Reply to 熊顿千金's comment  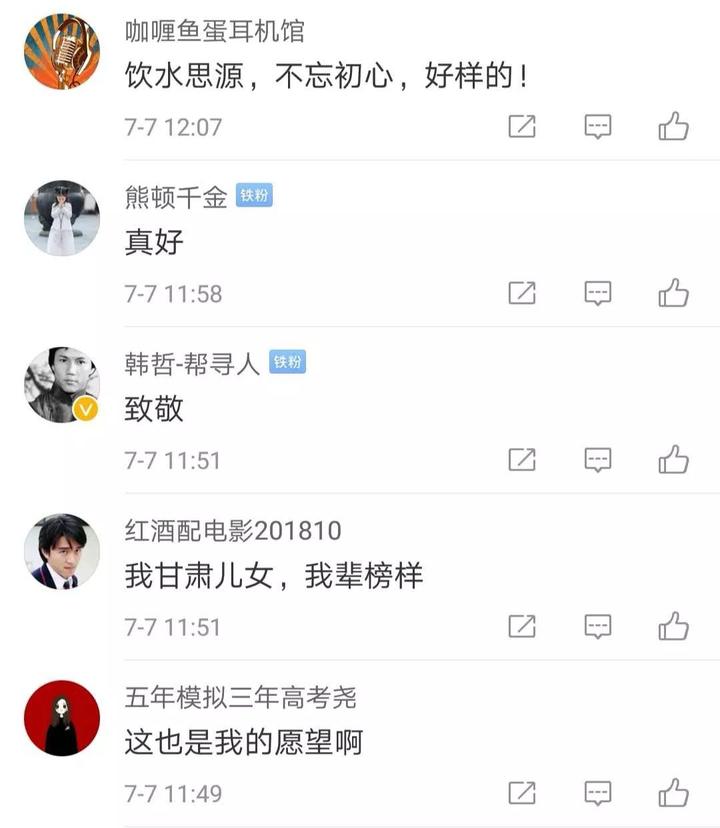click(x=598, y=293)
